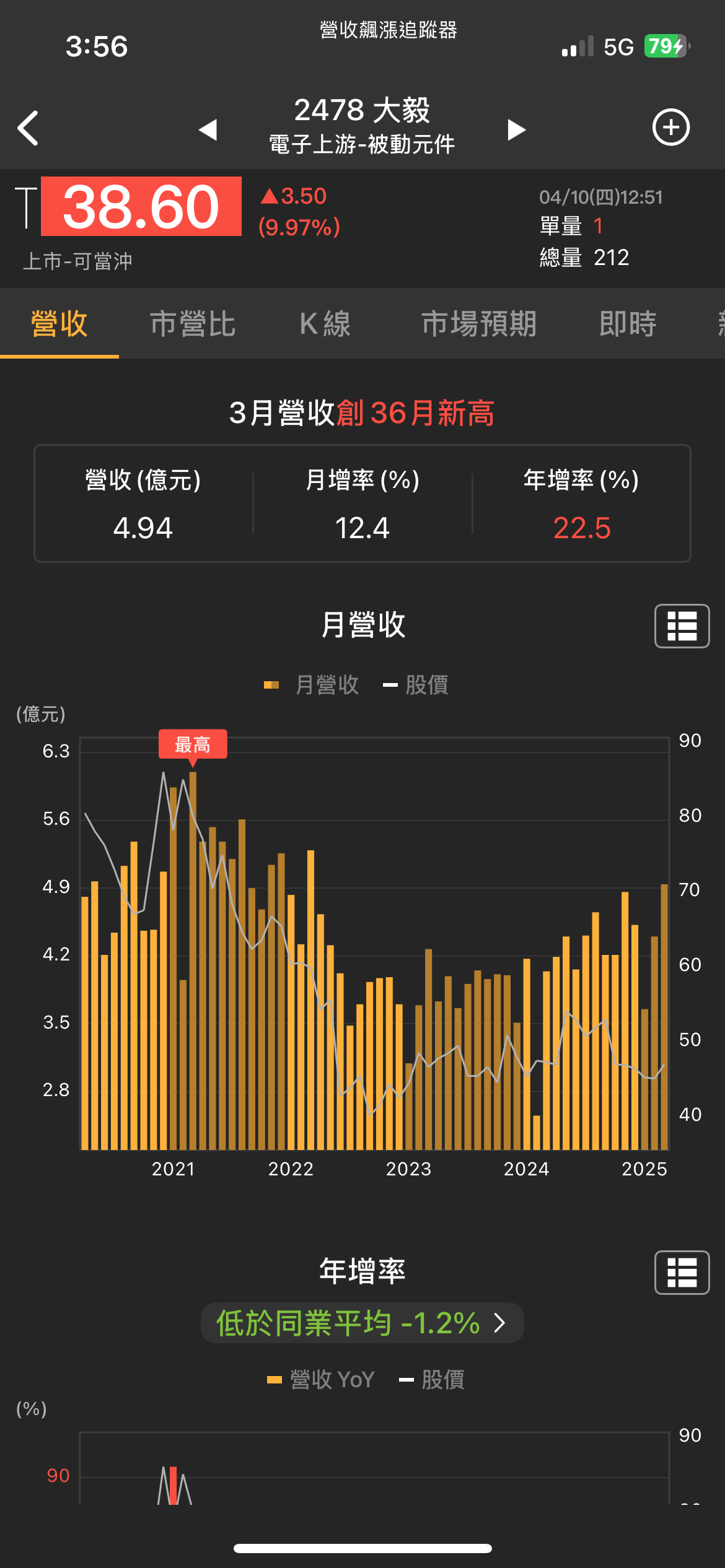Go back using the left chevron
Viewport: 725px width, 1568px height.
pos(29,128)
